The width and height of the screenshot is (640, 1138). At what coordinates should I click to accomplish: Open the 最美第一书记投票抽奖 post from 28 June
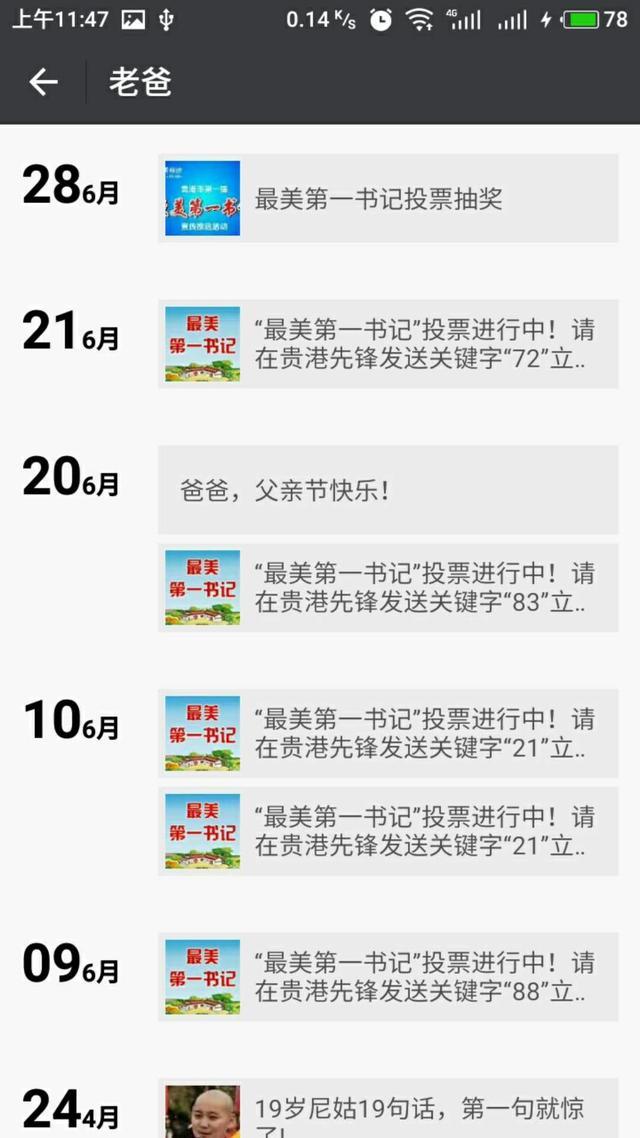coord(388,198)
